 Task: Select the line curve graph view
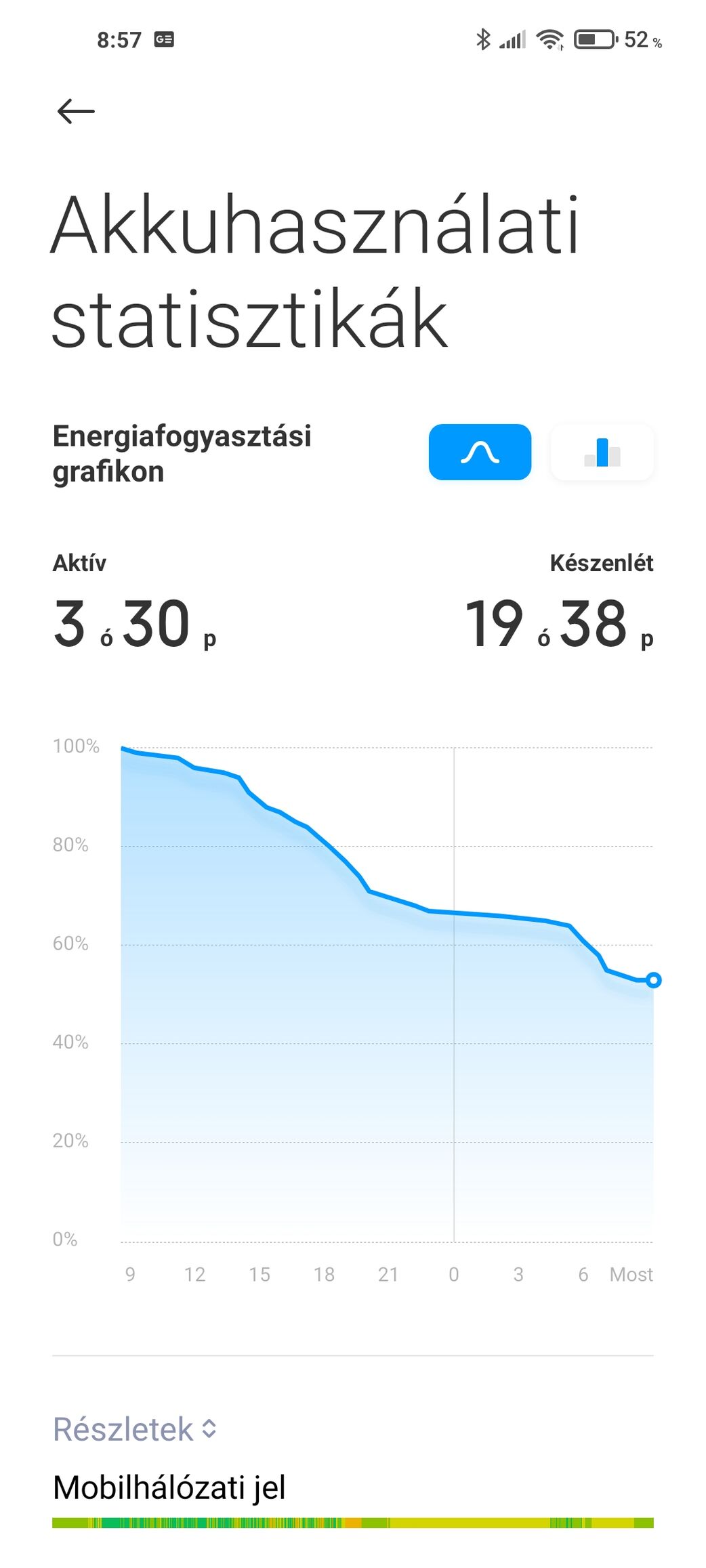[480, 452]
